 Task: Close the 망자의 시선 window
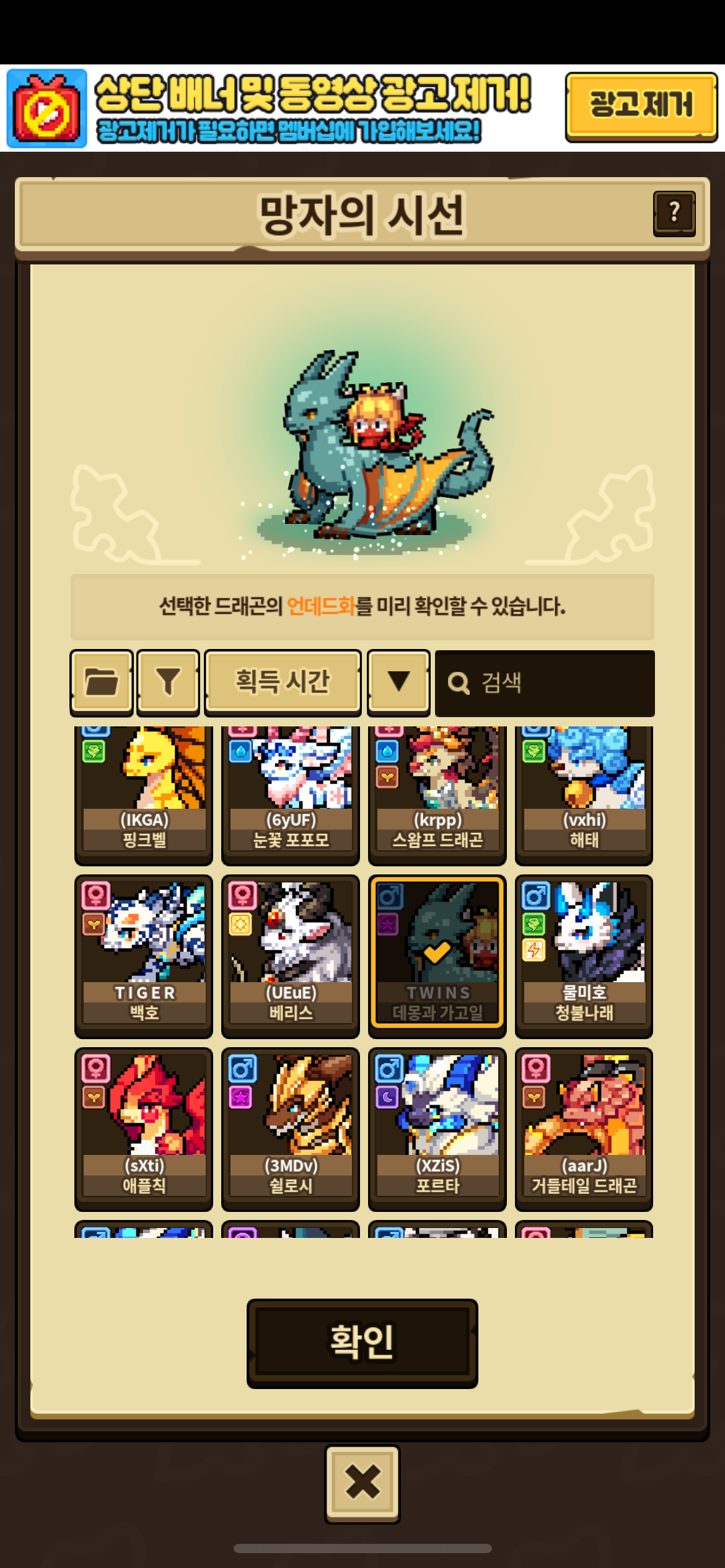(x=362, y=1484)
